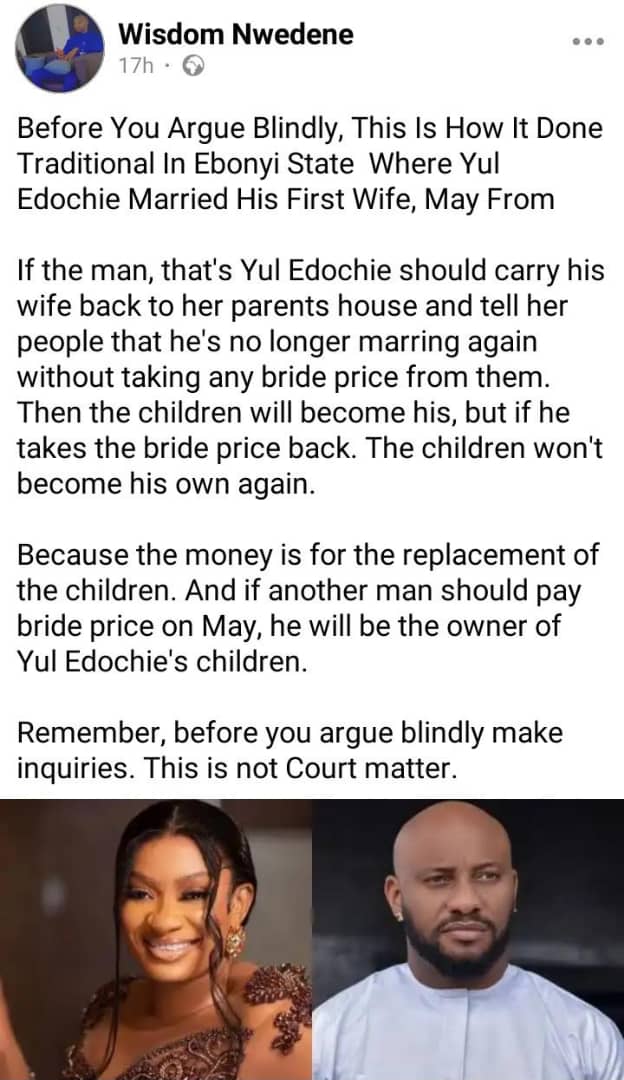
Task: Open Wisdom Nwedene's profile picture
Action: [59, 49]
